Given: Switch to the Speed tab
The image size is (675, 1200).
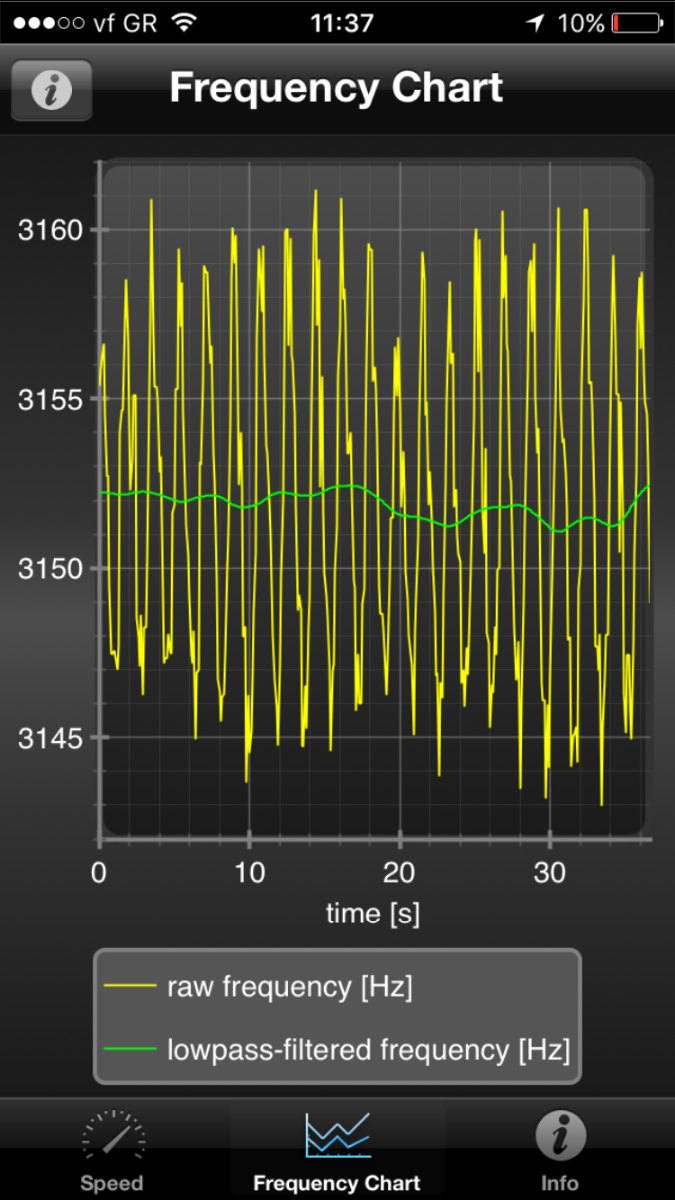Looking at the screenshot, I should [112, 1150].
